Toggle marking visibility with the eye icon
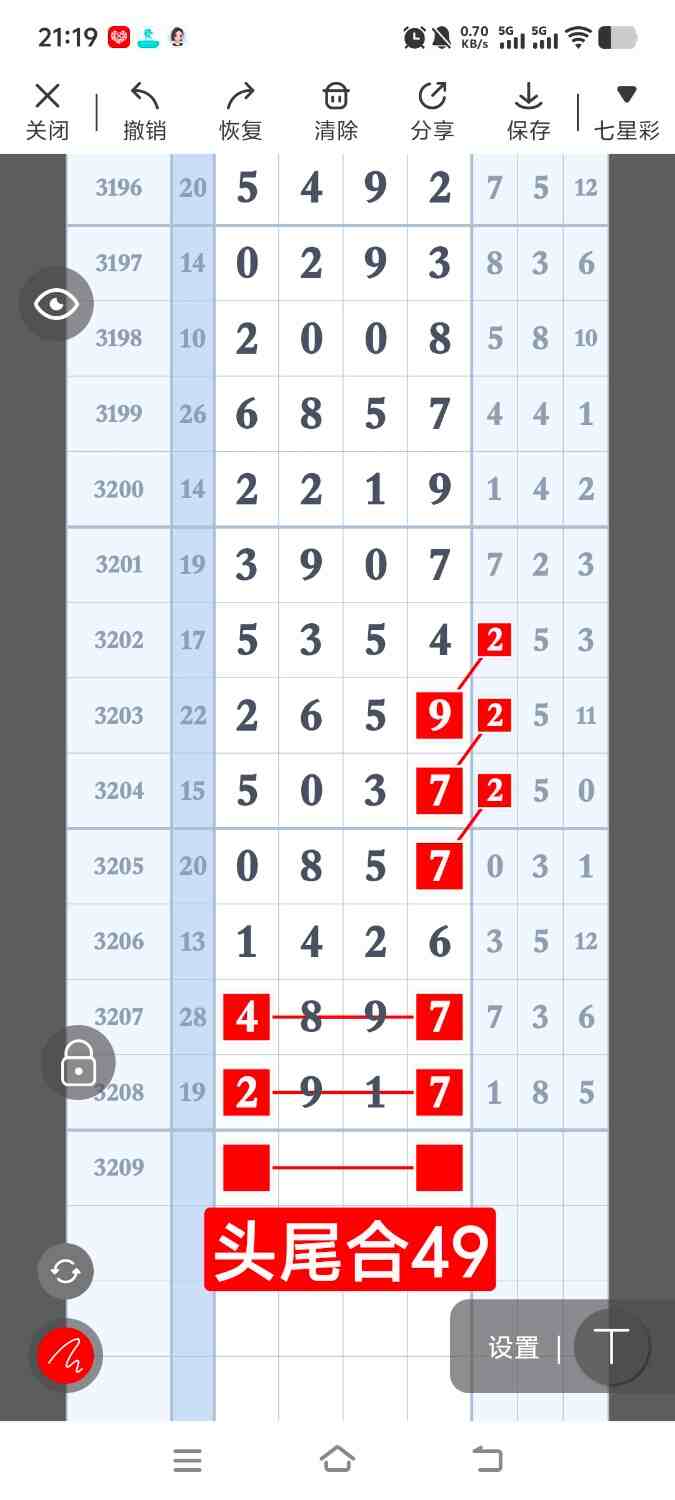This screenshot has width=675, height=1500. pos(56,304)
